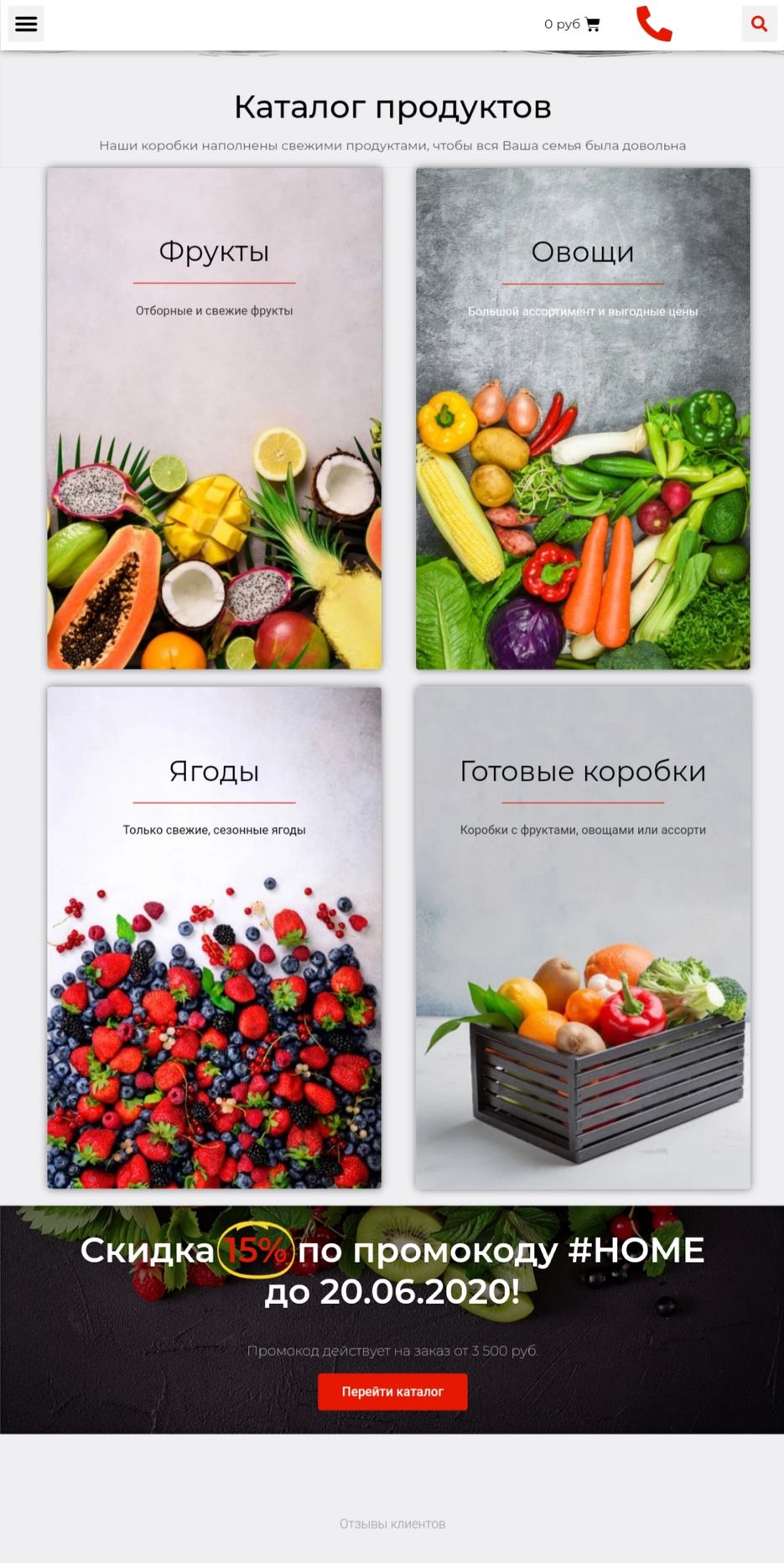Screen dimensions: 784x1563
Task: Open the hamburger menu
Action: click(x=26, y=23)
